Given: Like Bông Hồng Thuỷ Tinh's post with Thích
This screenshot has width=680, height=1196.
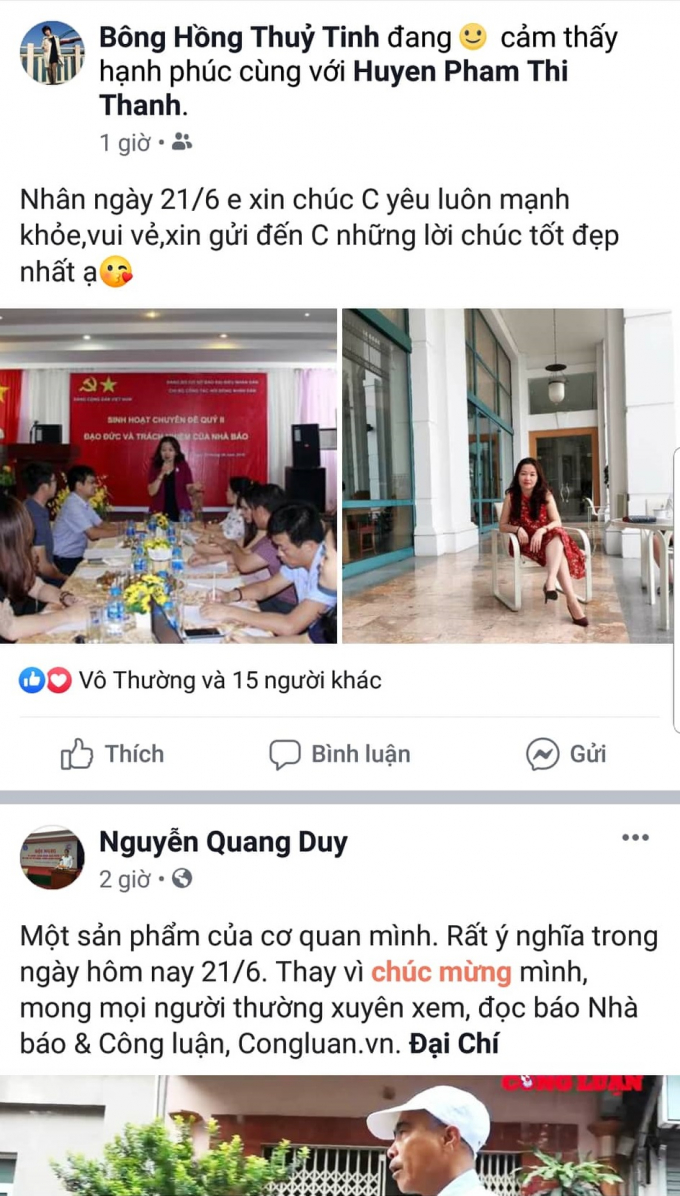Looking at the screenshot, I should 112,754.
